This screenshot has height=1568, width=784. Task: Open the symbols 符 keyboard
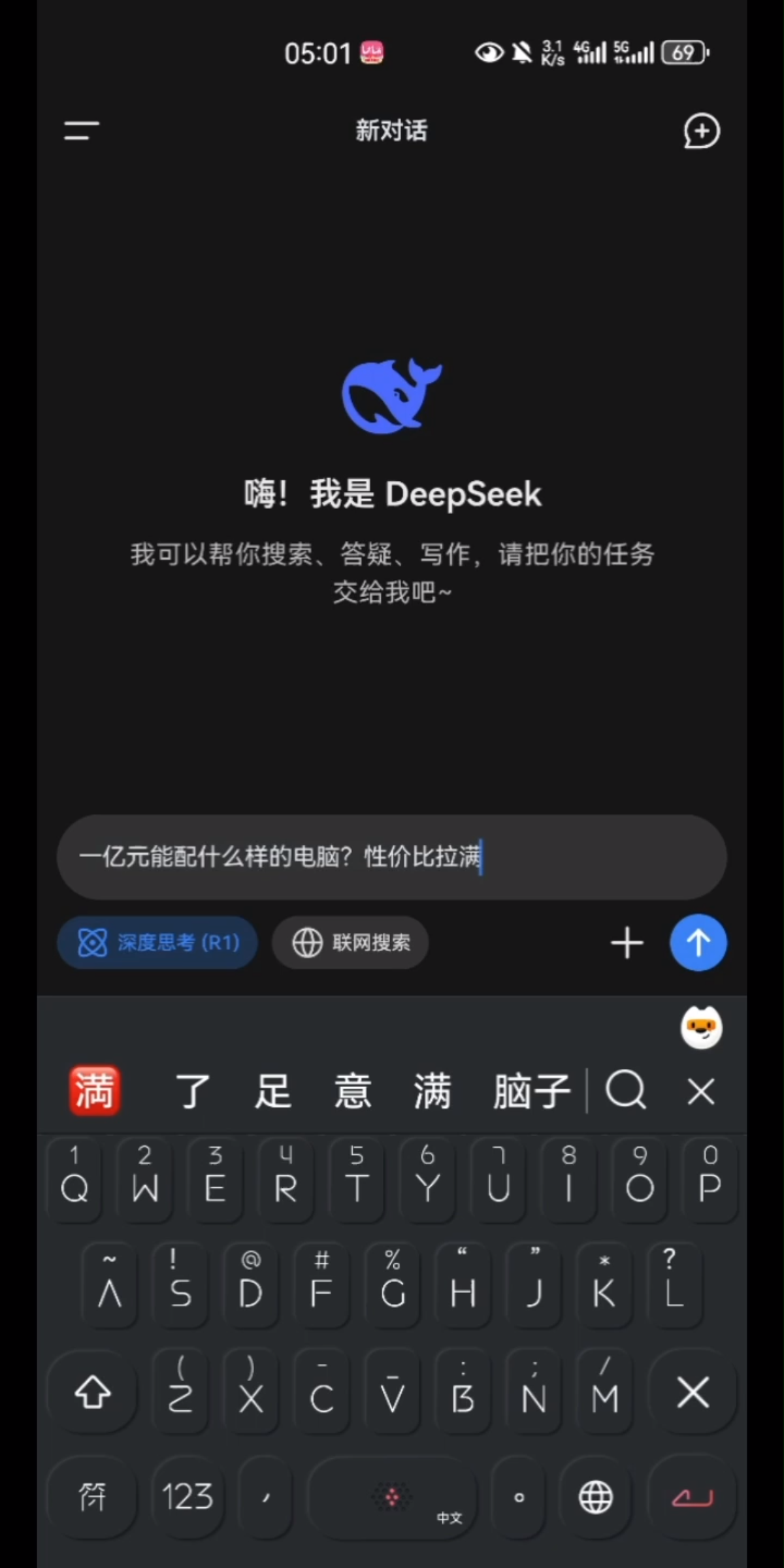click(92, 1496)
